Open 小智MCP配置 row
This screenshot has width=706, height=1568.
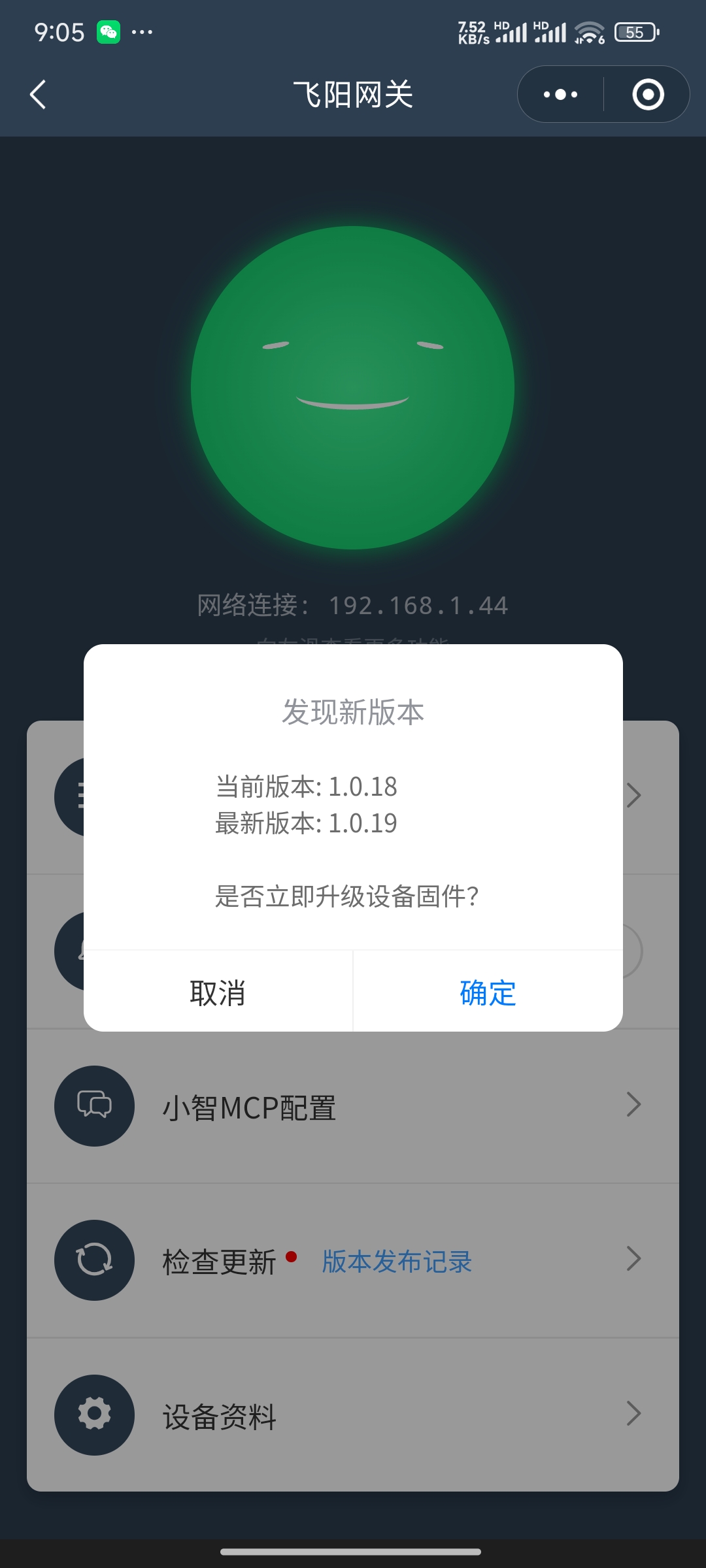pos(353,1107)
